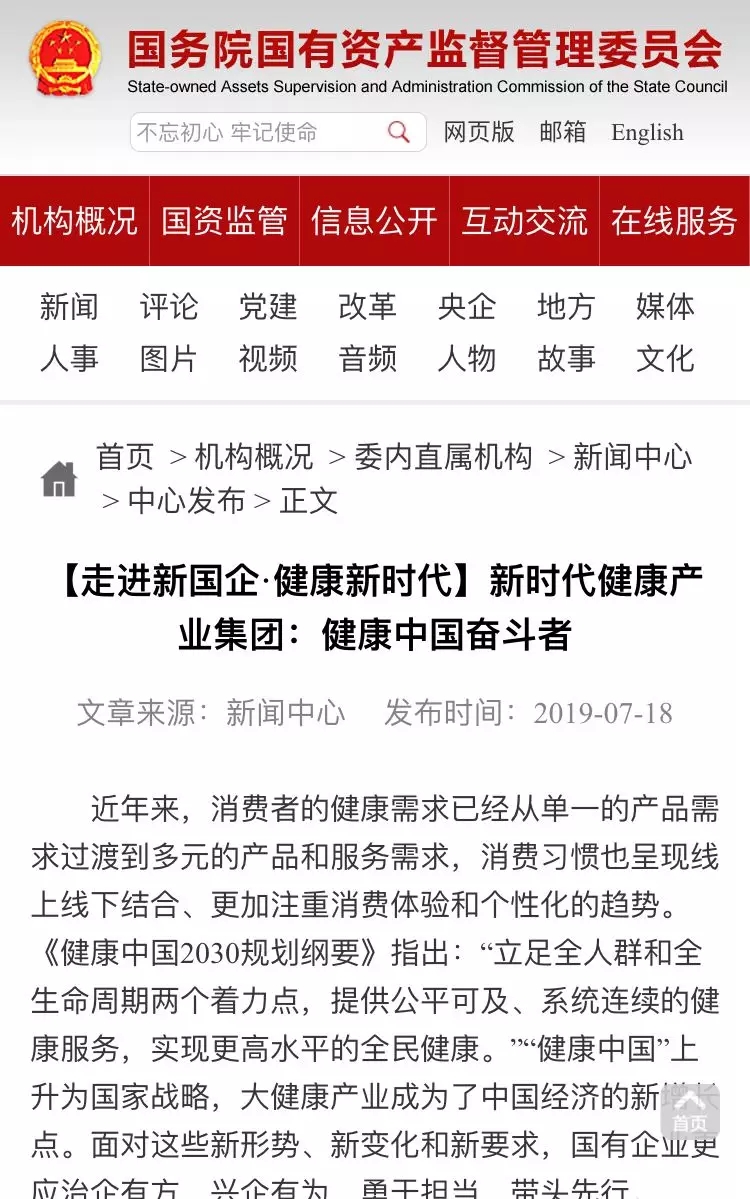
Task: Open the 邮箱 mailbox link
Action: tap(563, 132)
